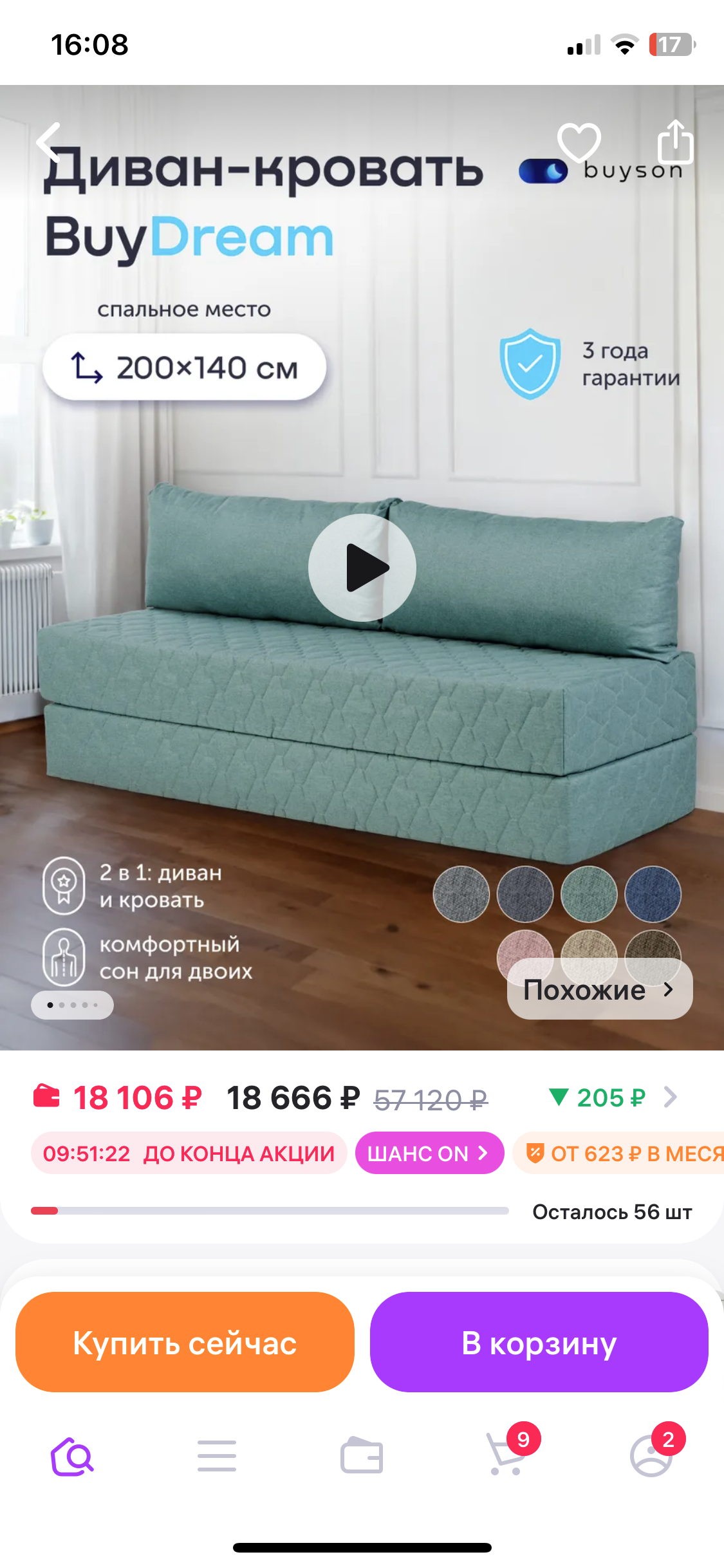Open the cart tab with 9 items
The image size is (724, 1568).
(506, 1457)
